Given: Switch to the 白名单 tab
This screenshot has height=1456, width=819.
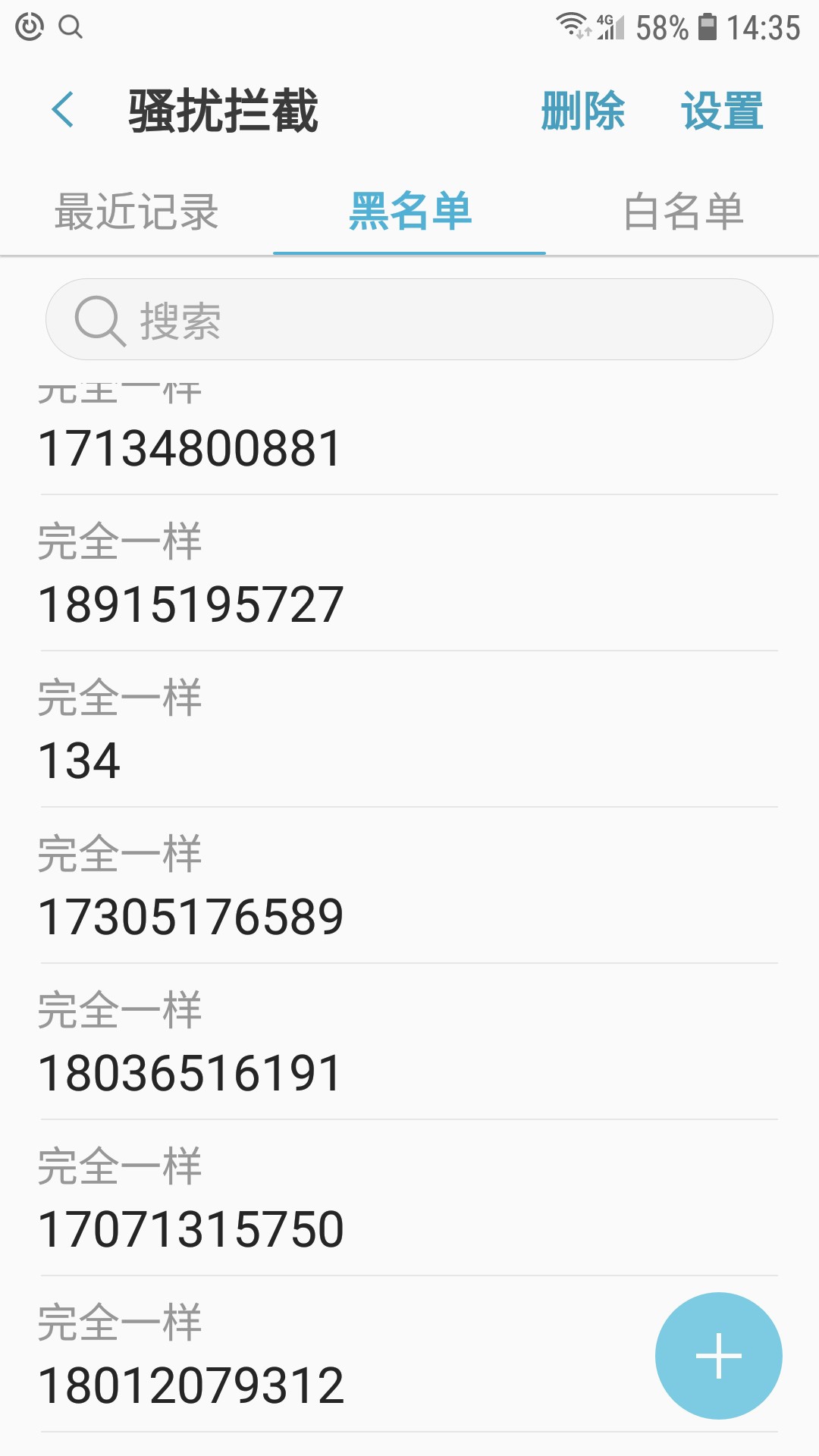Looking at the screenshot, I should tap(682, 211).
